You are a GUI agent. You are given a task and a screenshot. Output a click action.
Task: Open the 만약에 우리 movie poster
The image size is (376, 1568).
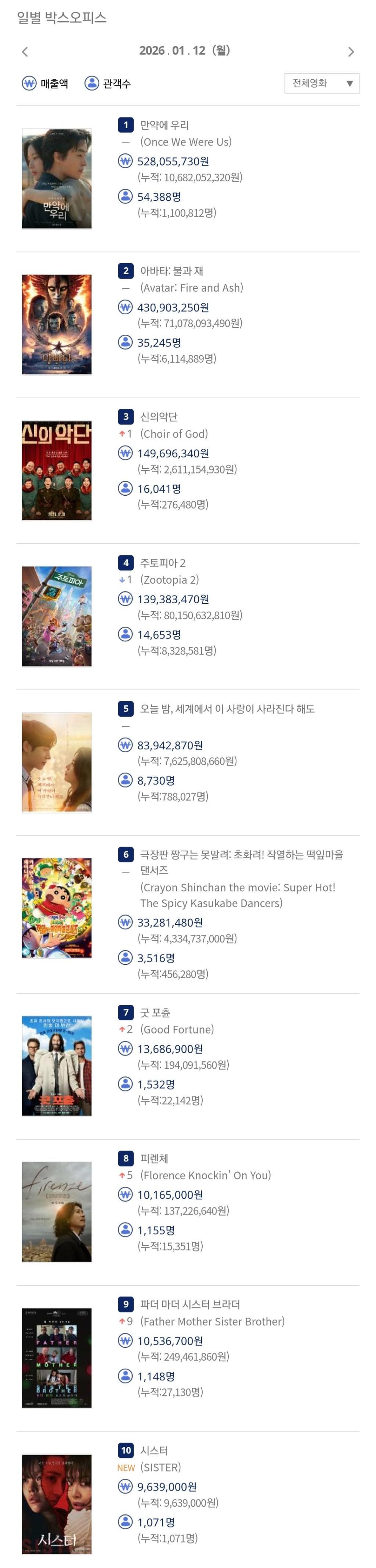pyautogui.click(x=57, y=178)
